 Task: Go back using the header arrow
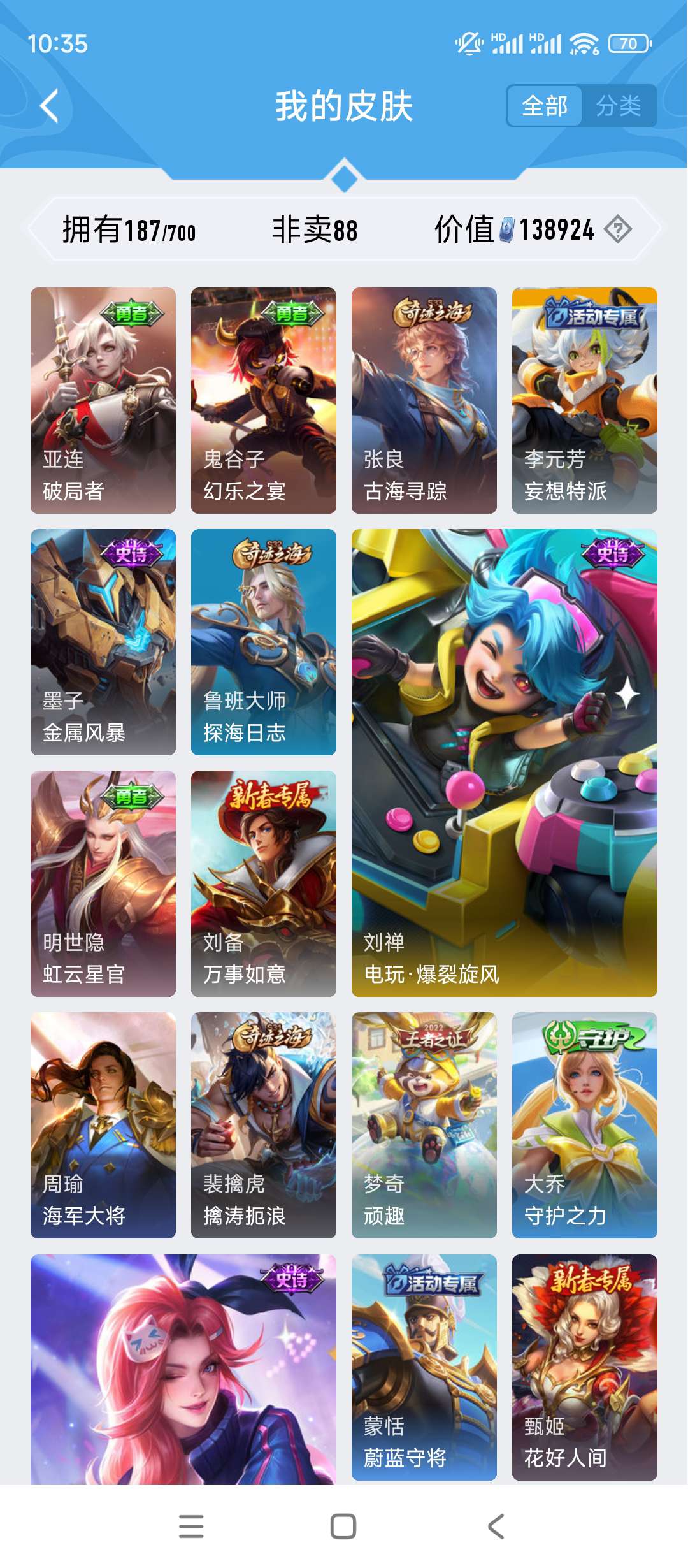[50, 106]
